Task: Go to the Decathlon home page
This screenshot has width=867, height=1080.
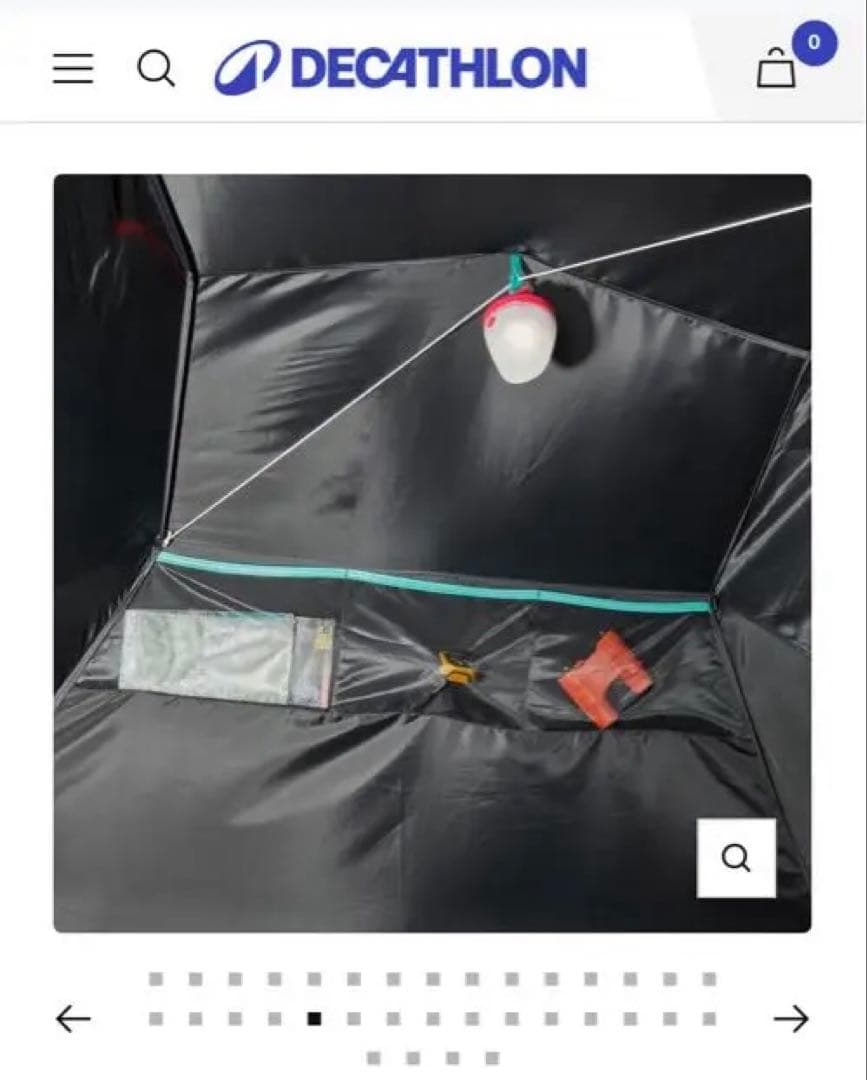Action: click(x=401, y=68)
